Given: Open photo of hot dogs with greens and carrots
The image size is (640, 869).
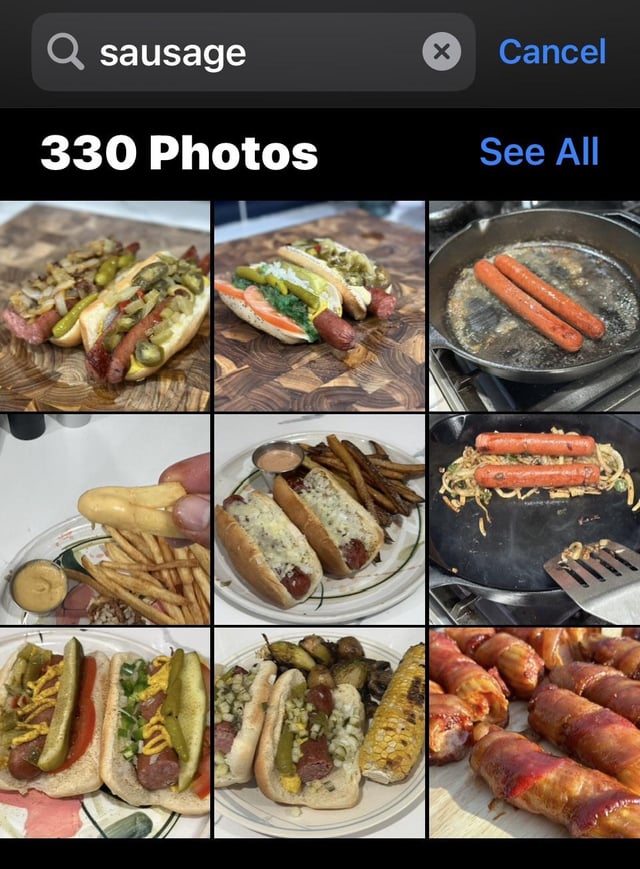Looking at the screenshot, I should tap(319, 306).
